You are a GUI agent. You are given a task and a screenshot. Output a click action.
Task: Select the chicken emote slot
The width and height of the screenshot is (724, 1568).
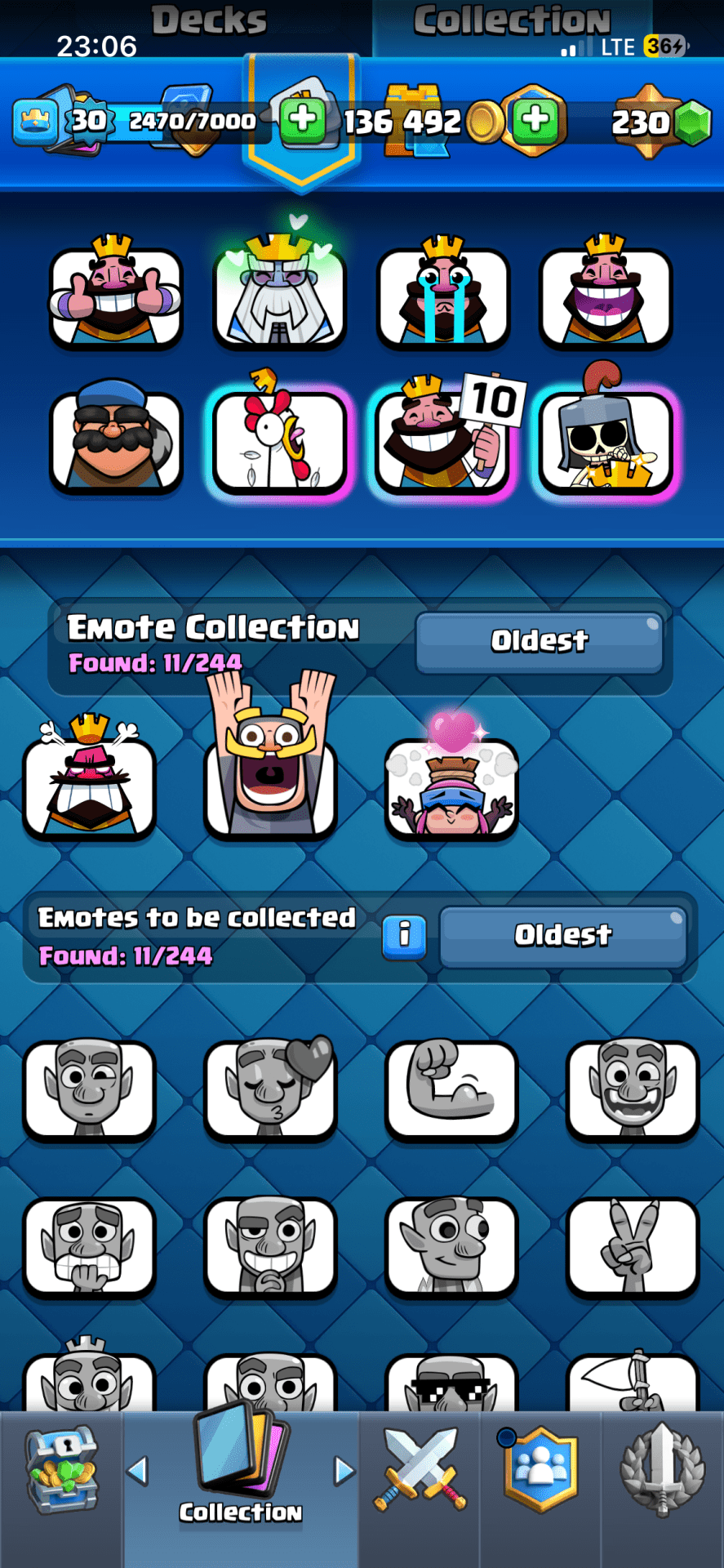coord(279,441)
